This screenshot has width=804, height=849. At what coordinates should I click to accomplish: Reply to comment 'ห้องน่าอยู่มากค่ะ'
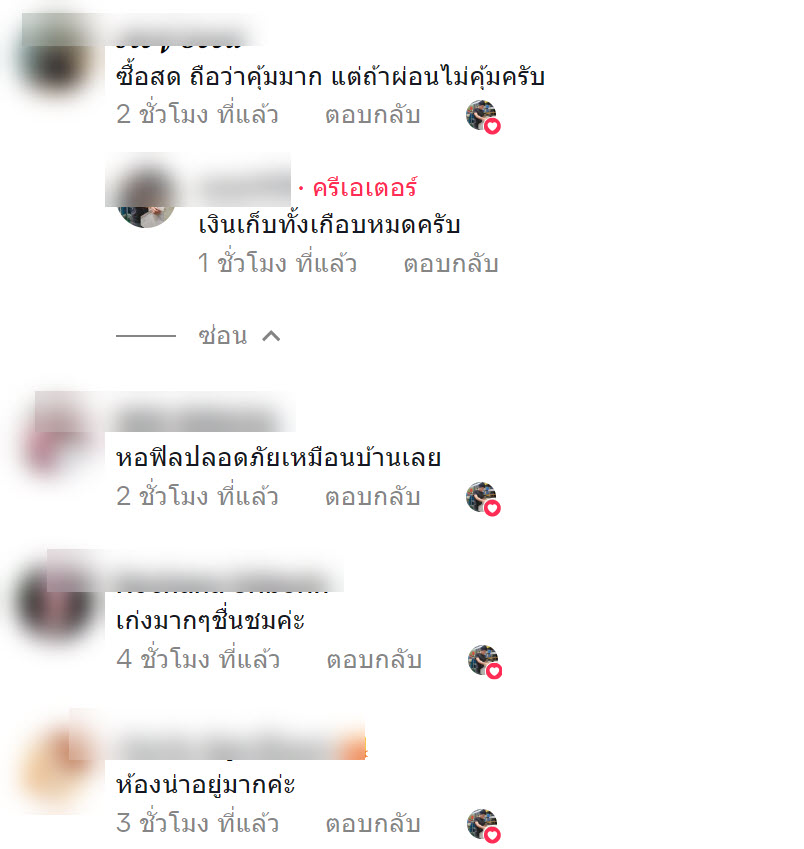[x=372, y=824]
